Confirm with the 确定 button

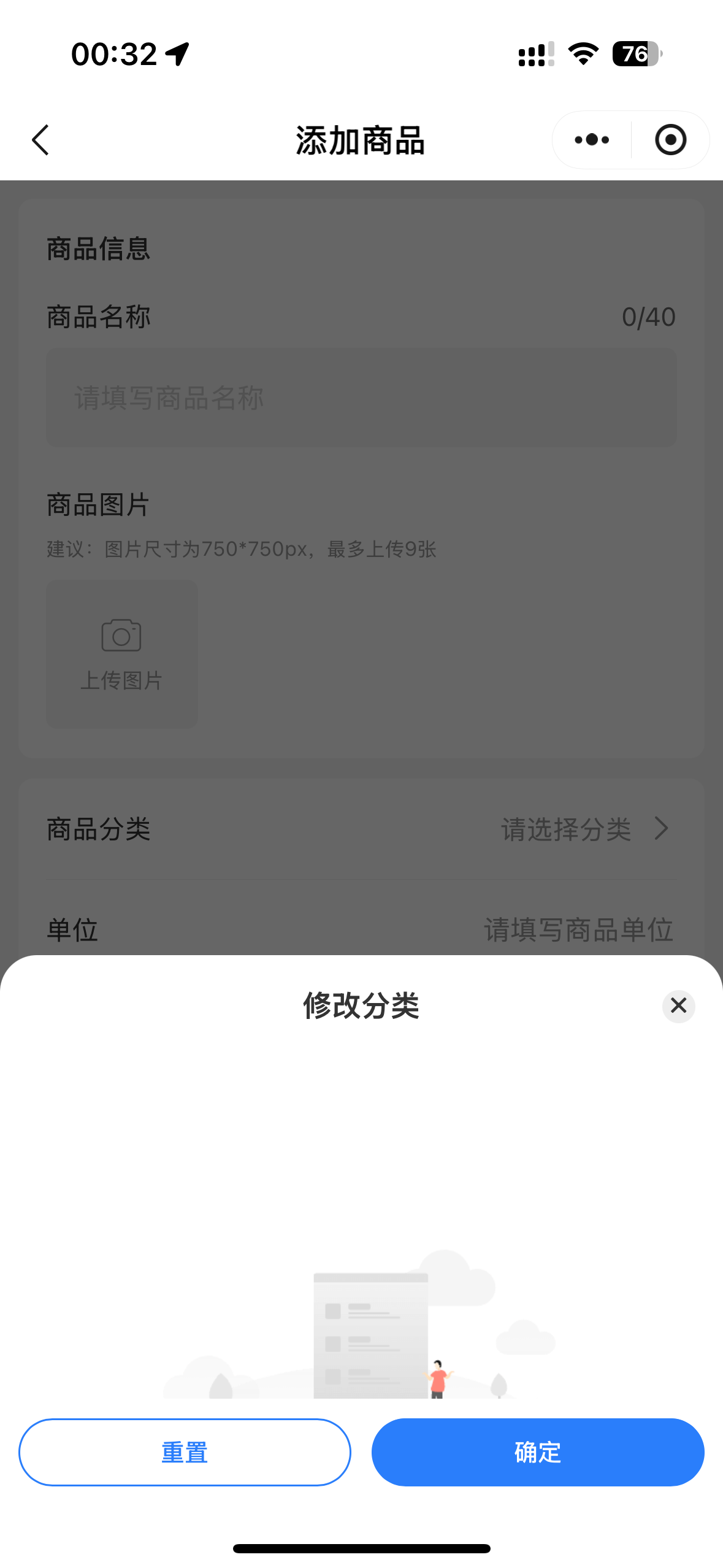(537, 1451)
